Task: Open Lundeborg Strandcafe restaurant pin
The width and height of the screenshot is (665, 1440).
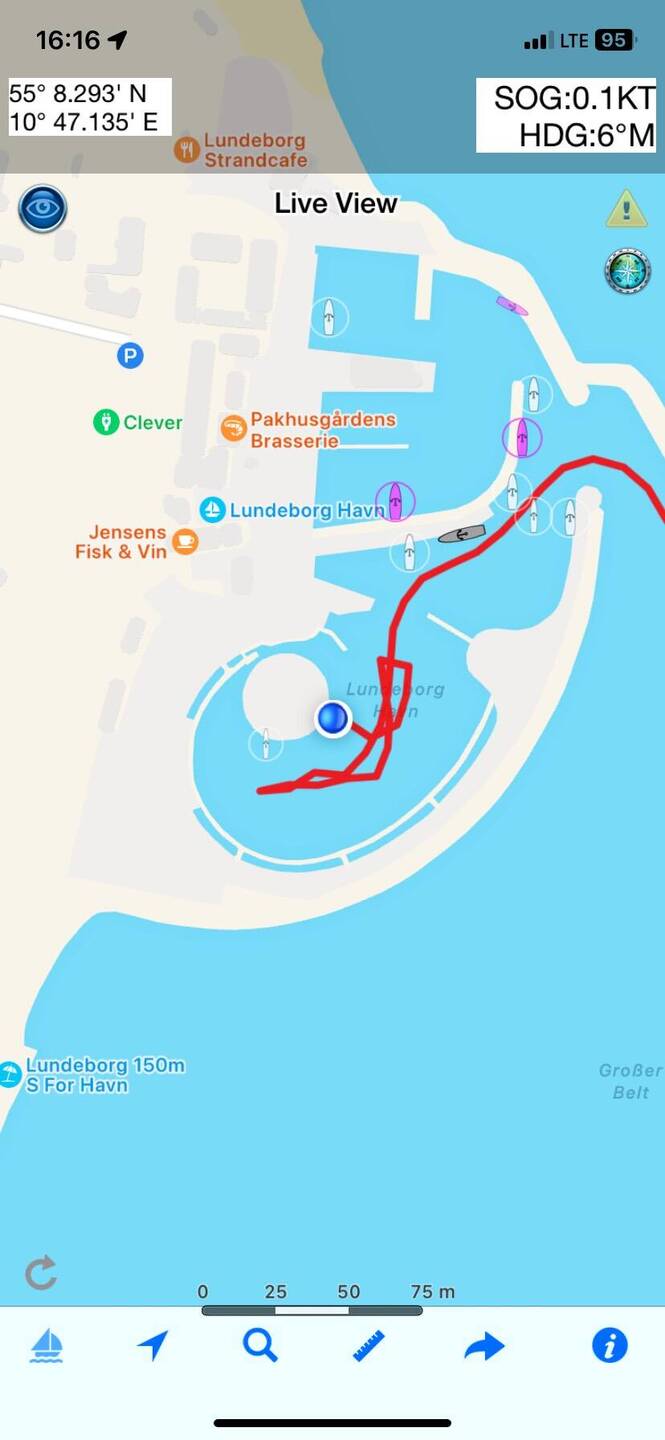Action: 187,150
